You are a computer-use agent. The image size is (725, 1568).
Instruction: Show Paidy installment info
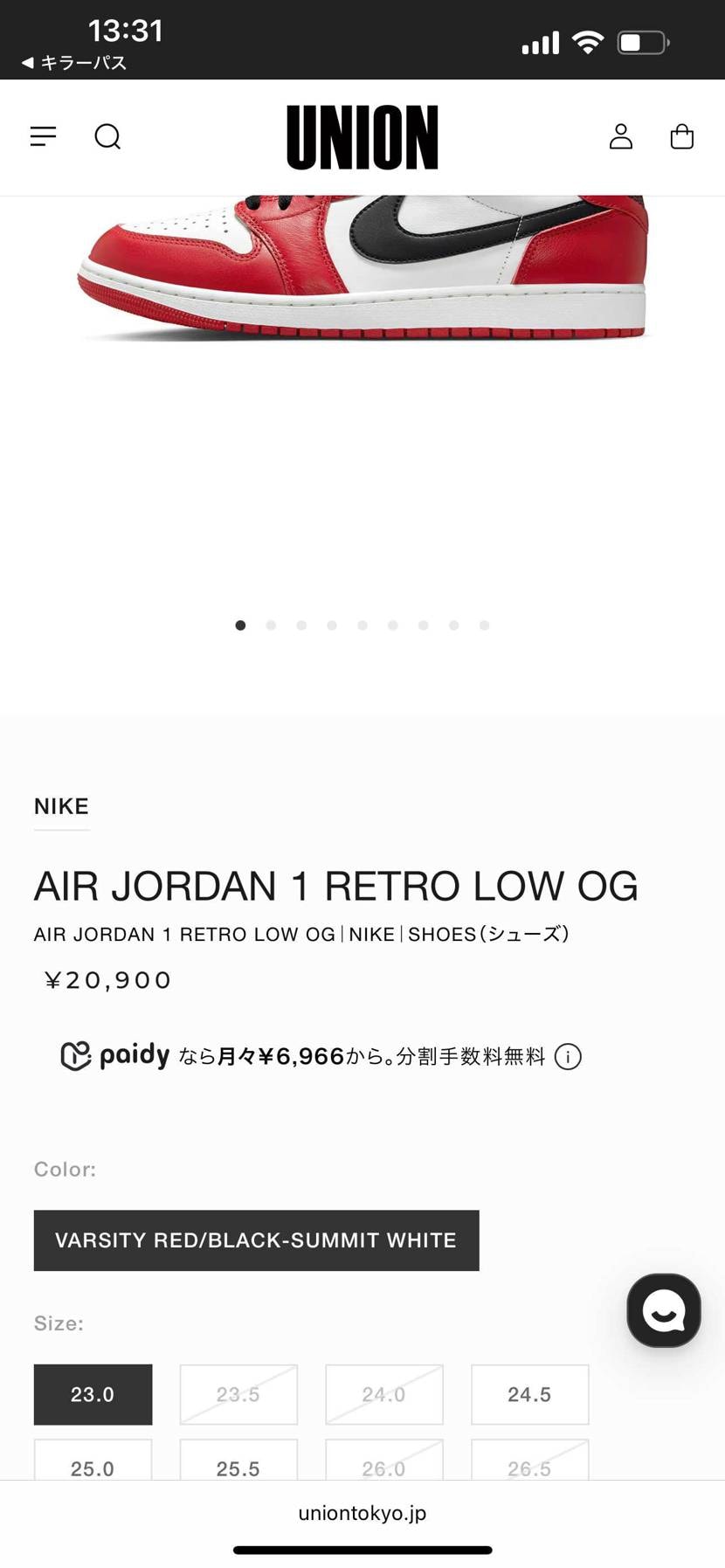[x=568, y=1057]
